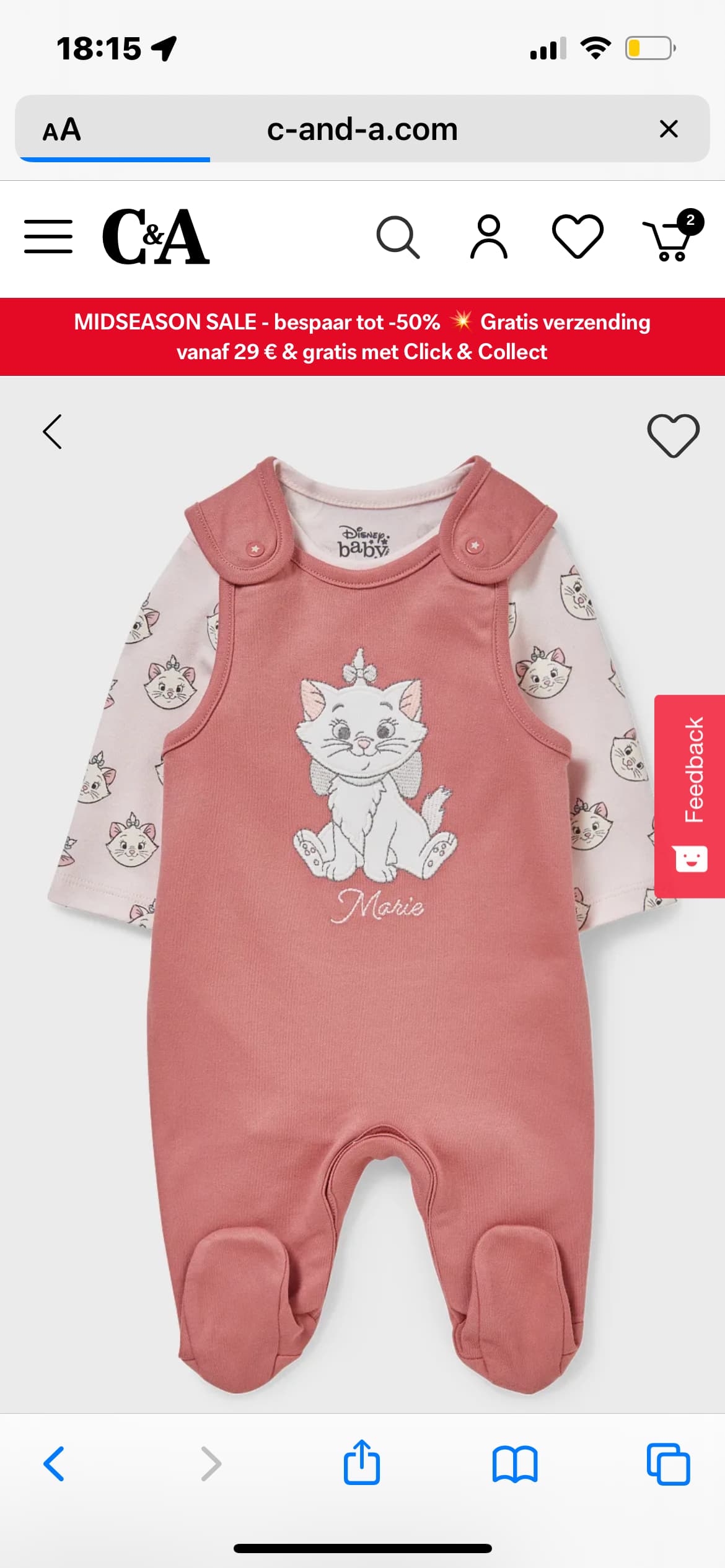The width and height of the screenshot is (725, 1568).
Task: Go back in Safari browser history
Action: pyautogui.click(x=54, y=1464)
